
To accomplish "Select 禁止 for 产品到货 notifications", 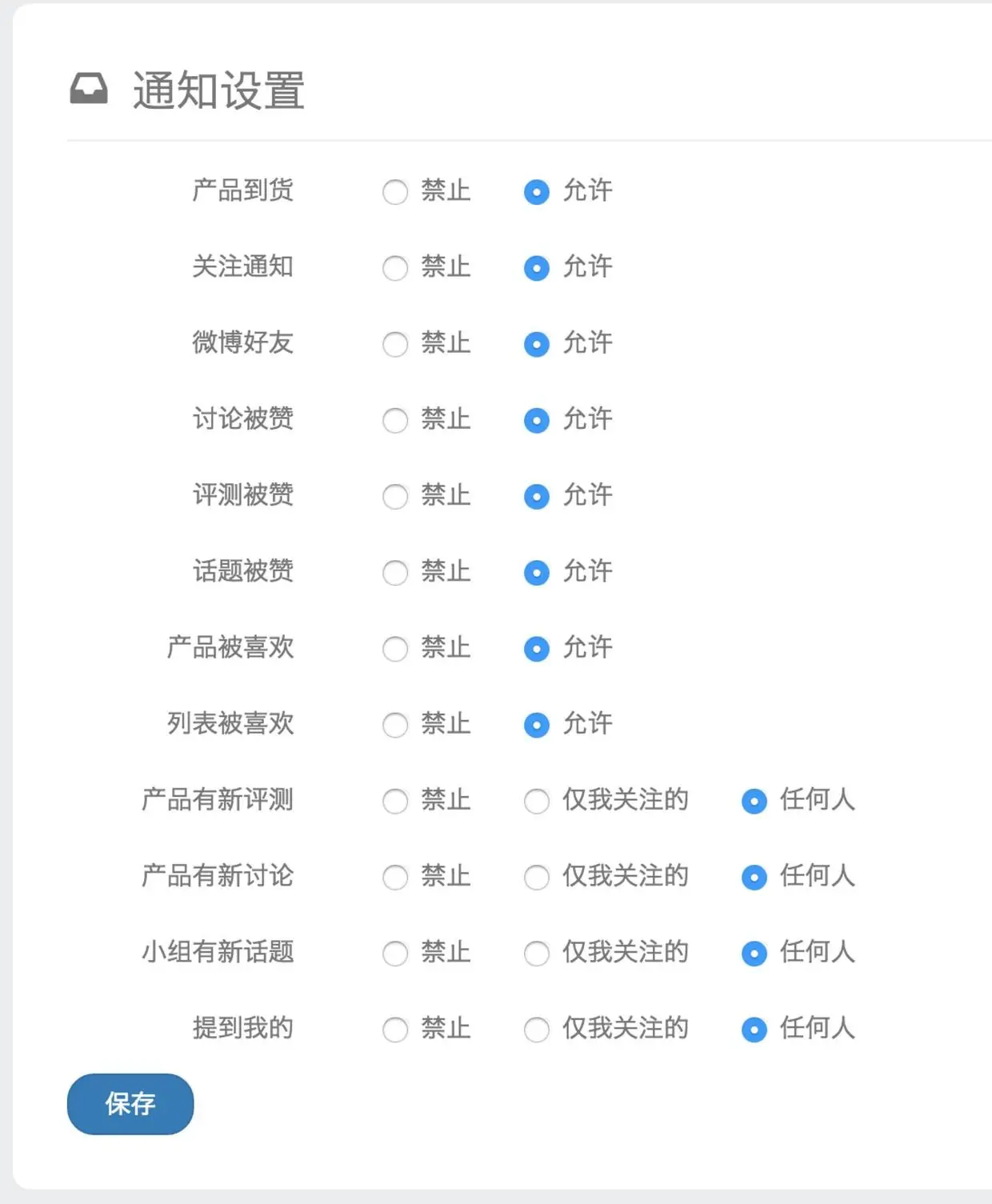I will coord(395,192).
